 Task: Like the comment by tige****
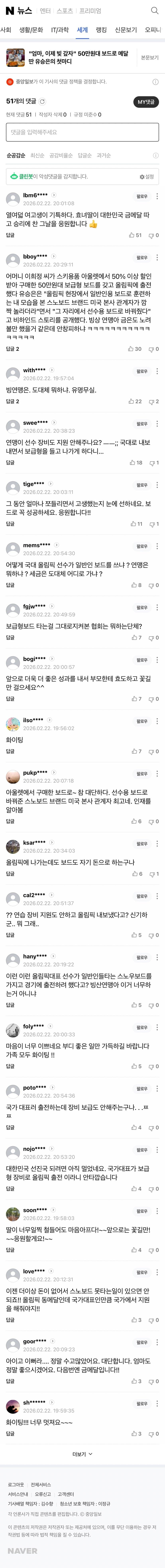(x=136, y=524)
